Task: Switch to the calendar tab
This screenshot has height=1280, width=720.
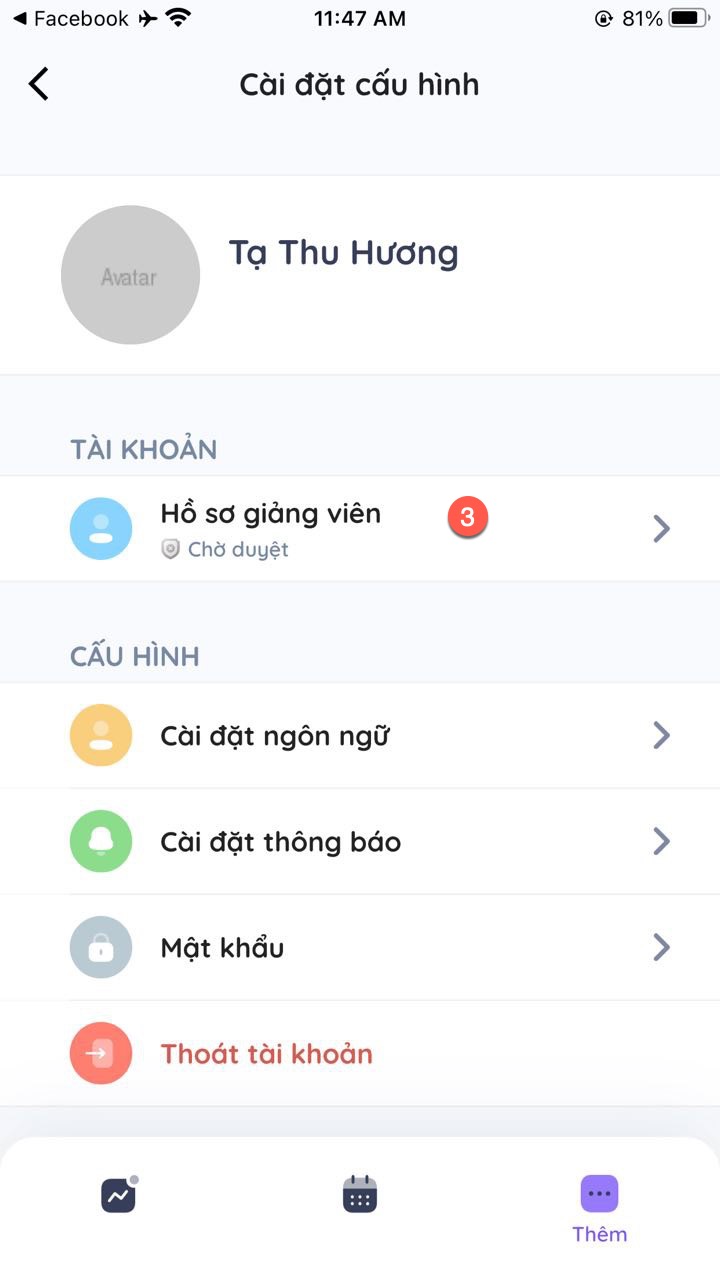Action: point(360,1195)
